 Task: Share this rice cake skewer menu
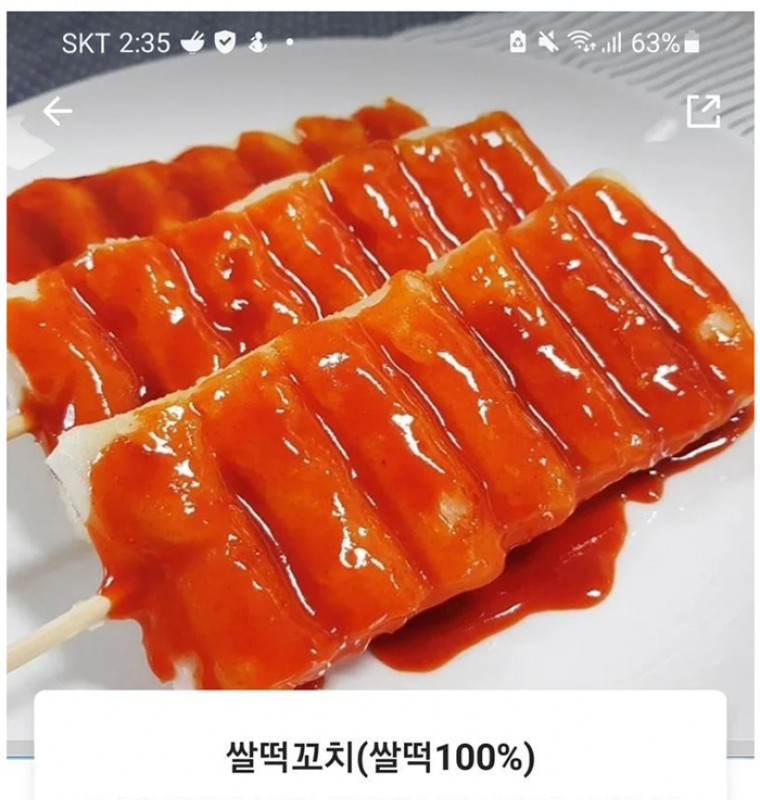click(x=703, y=111)
